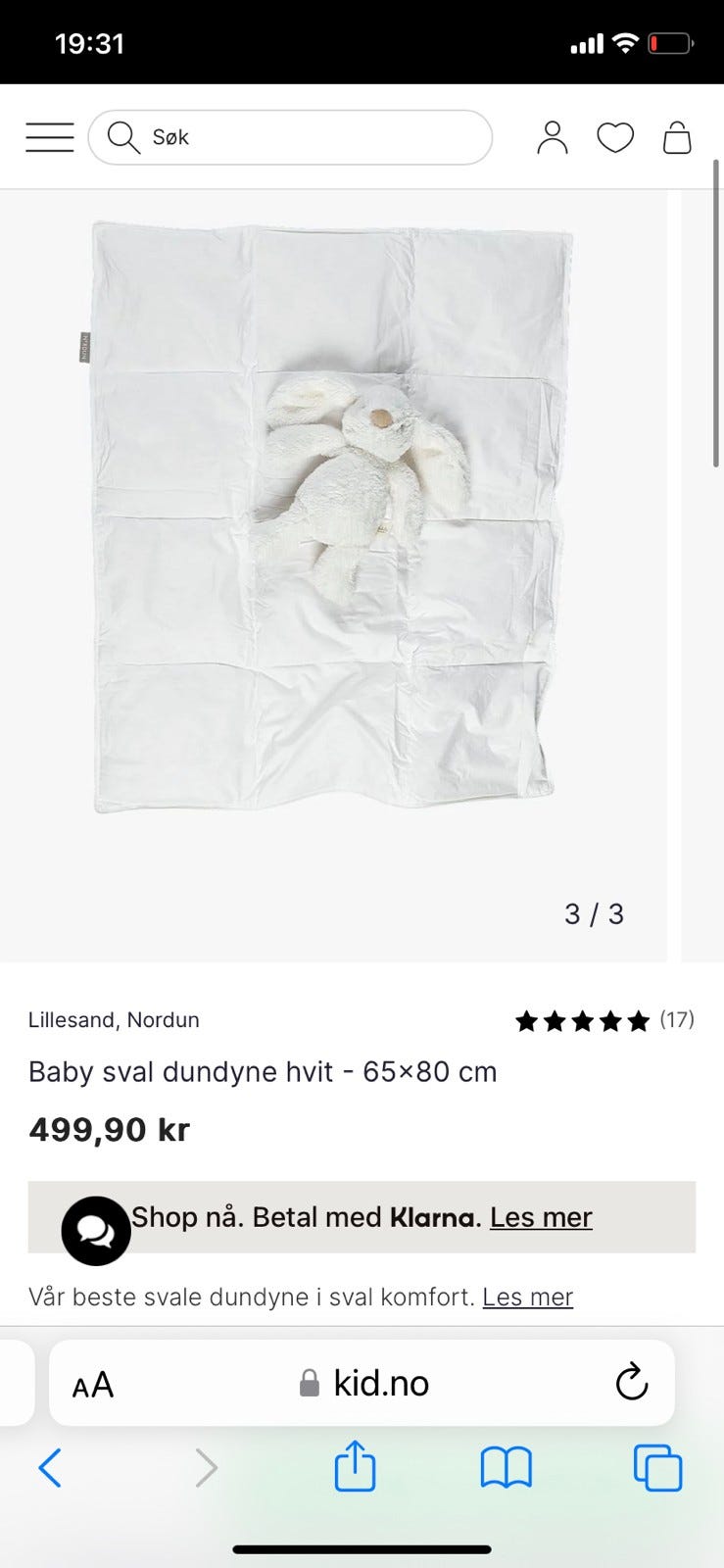Open the shopping bag
This screenshot has height=1568, width=724.
(677, 137)
